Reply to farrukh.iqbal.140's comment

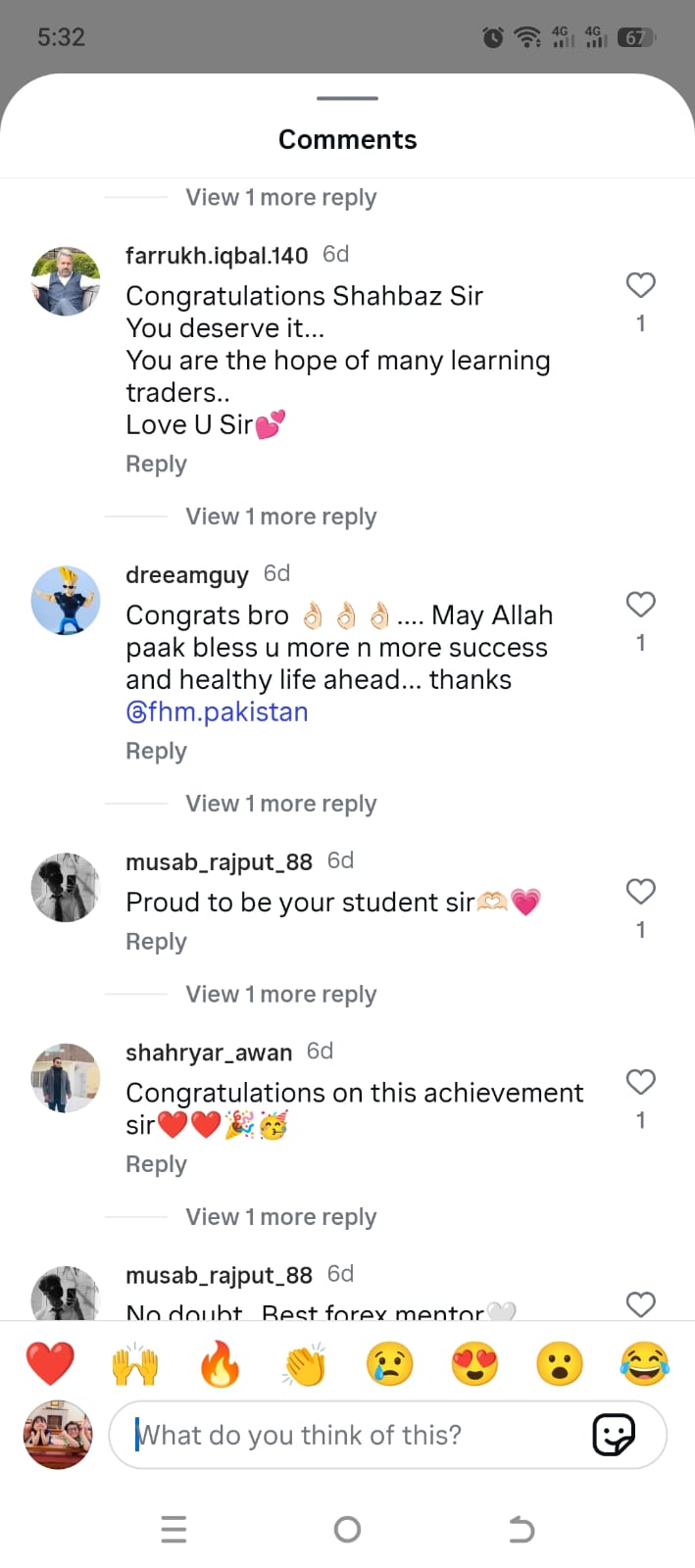tap(156, 465)
